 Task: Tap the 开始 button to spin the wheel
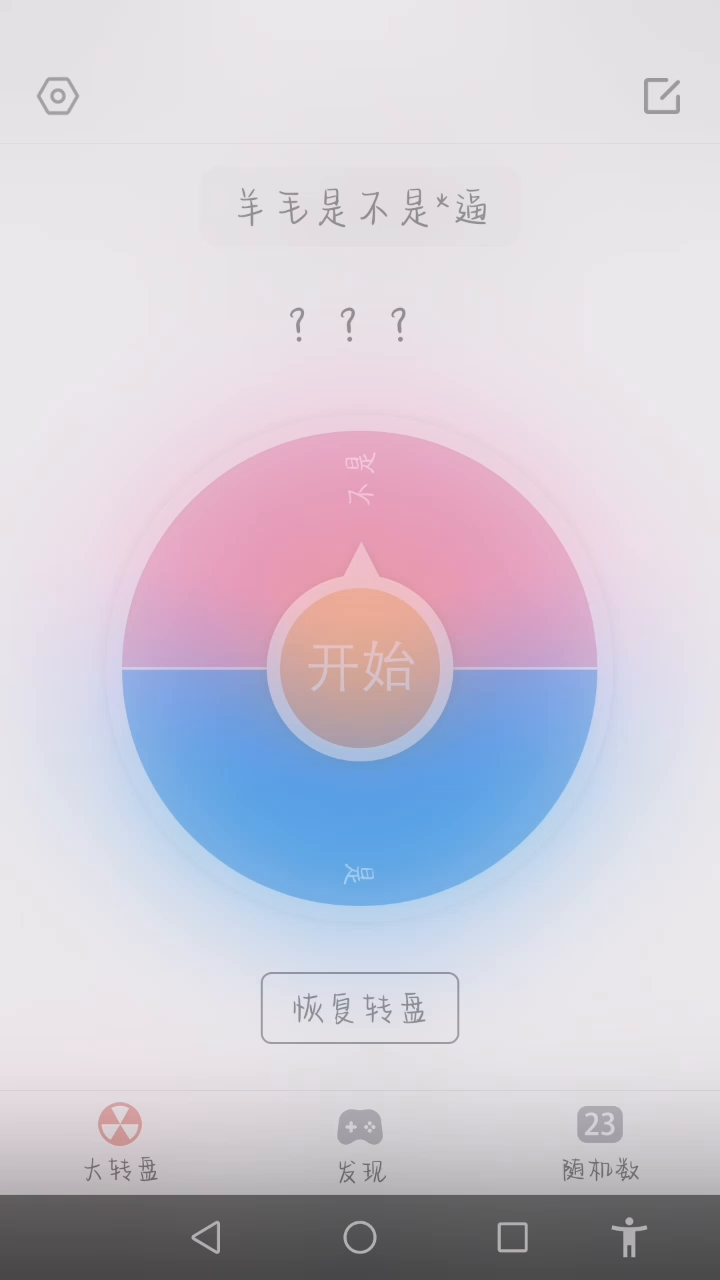click(360, 667)
